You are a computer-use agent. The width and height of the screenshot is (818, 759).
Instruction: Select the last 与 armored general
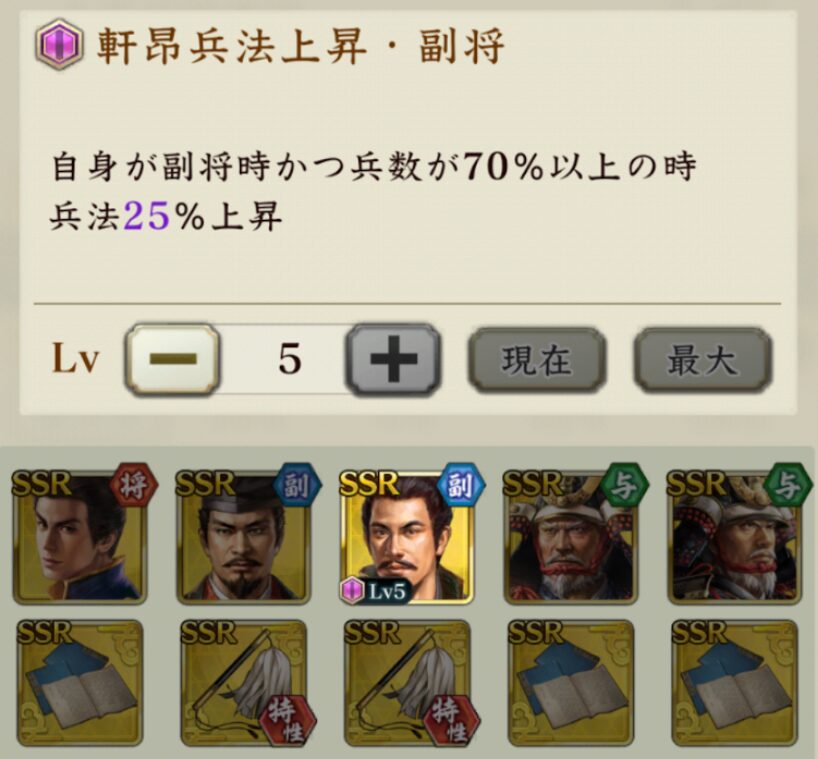(x=735, y=537)
